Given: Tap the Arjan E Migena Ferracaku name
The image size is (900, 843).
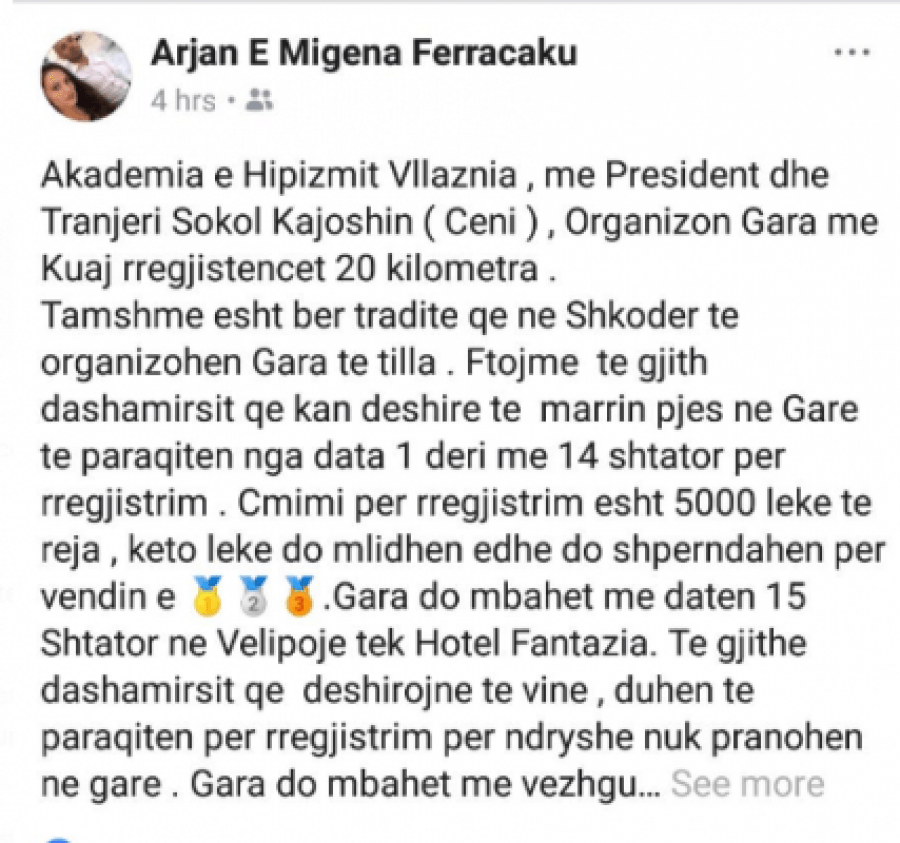Looking at the screenshot, I should (x=363, y=53).
